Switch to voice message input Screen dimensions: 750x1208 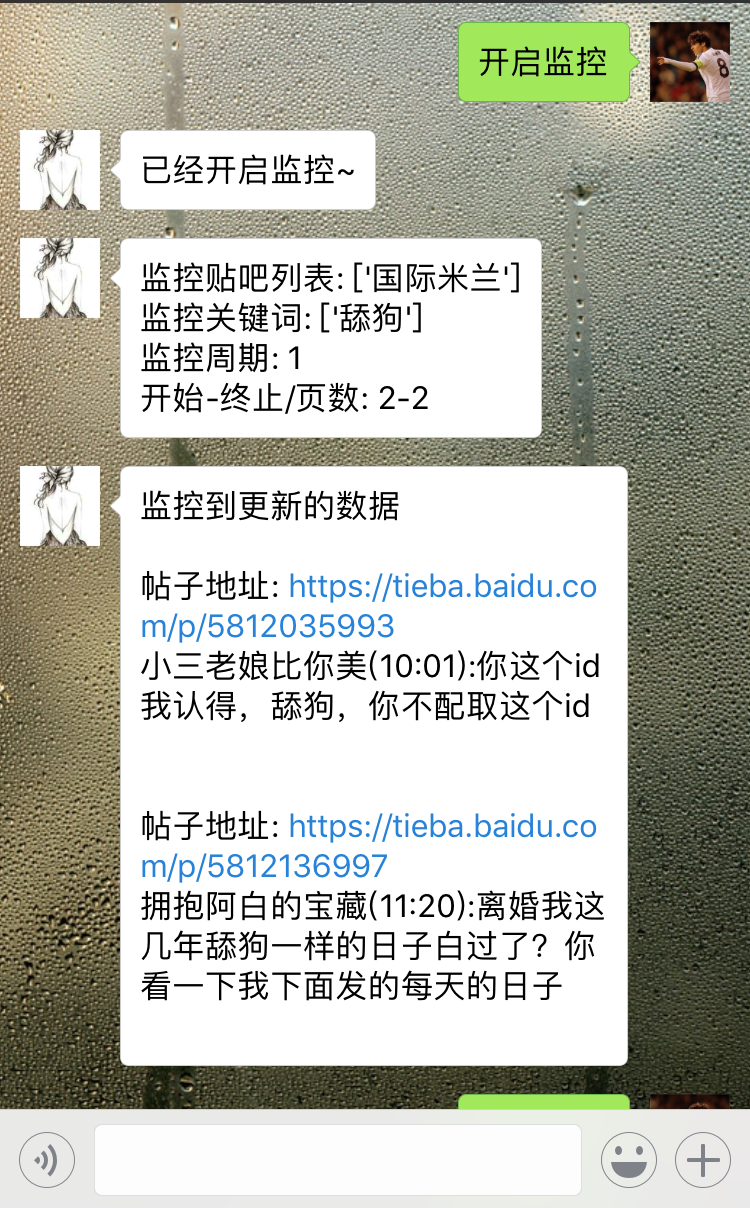[47, 1160]
